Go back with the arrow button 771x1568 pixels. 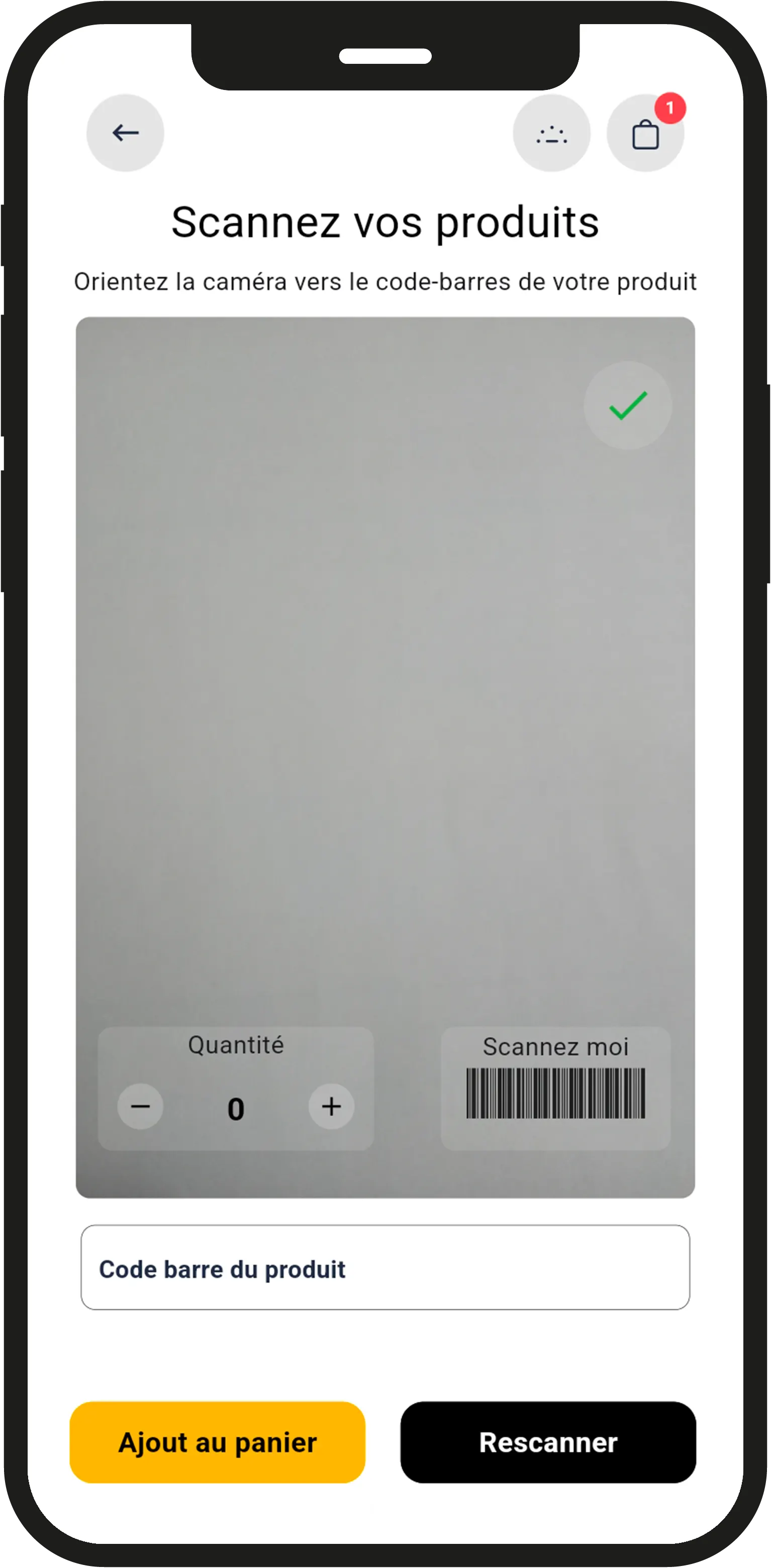tap(125, 133)
